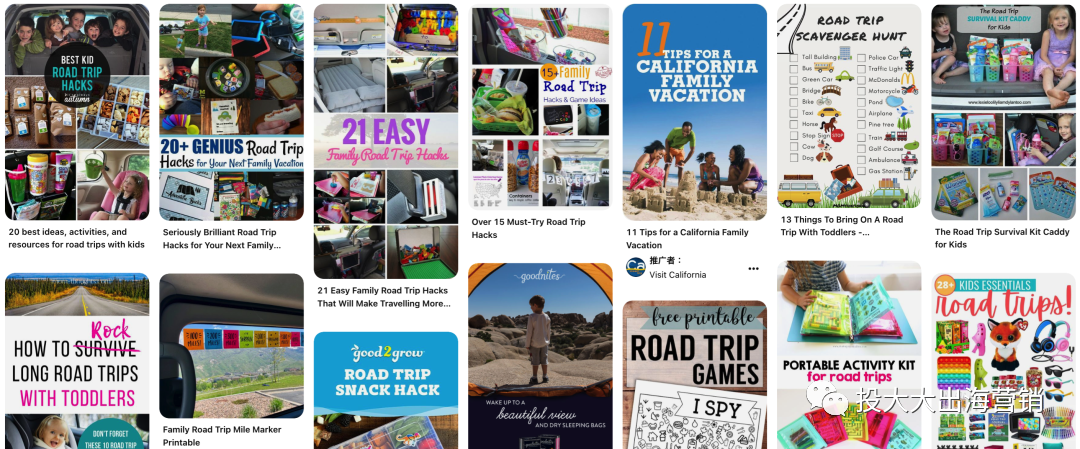
Task: Open the 28+ Kids Essentials Road Trips pin
Action: (x=1004, y=360)
